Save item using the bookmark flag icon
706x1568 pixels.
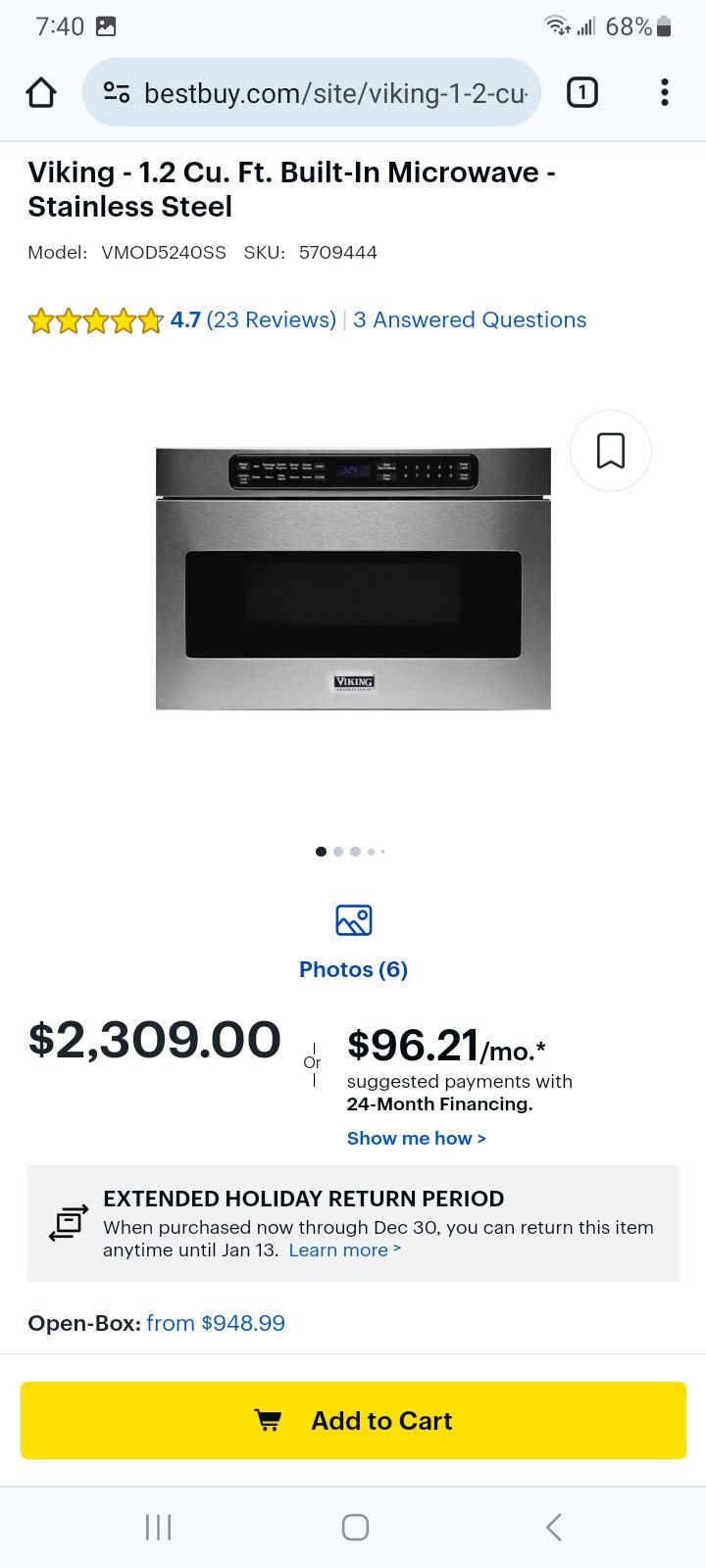click(611, 451)
